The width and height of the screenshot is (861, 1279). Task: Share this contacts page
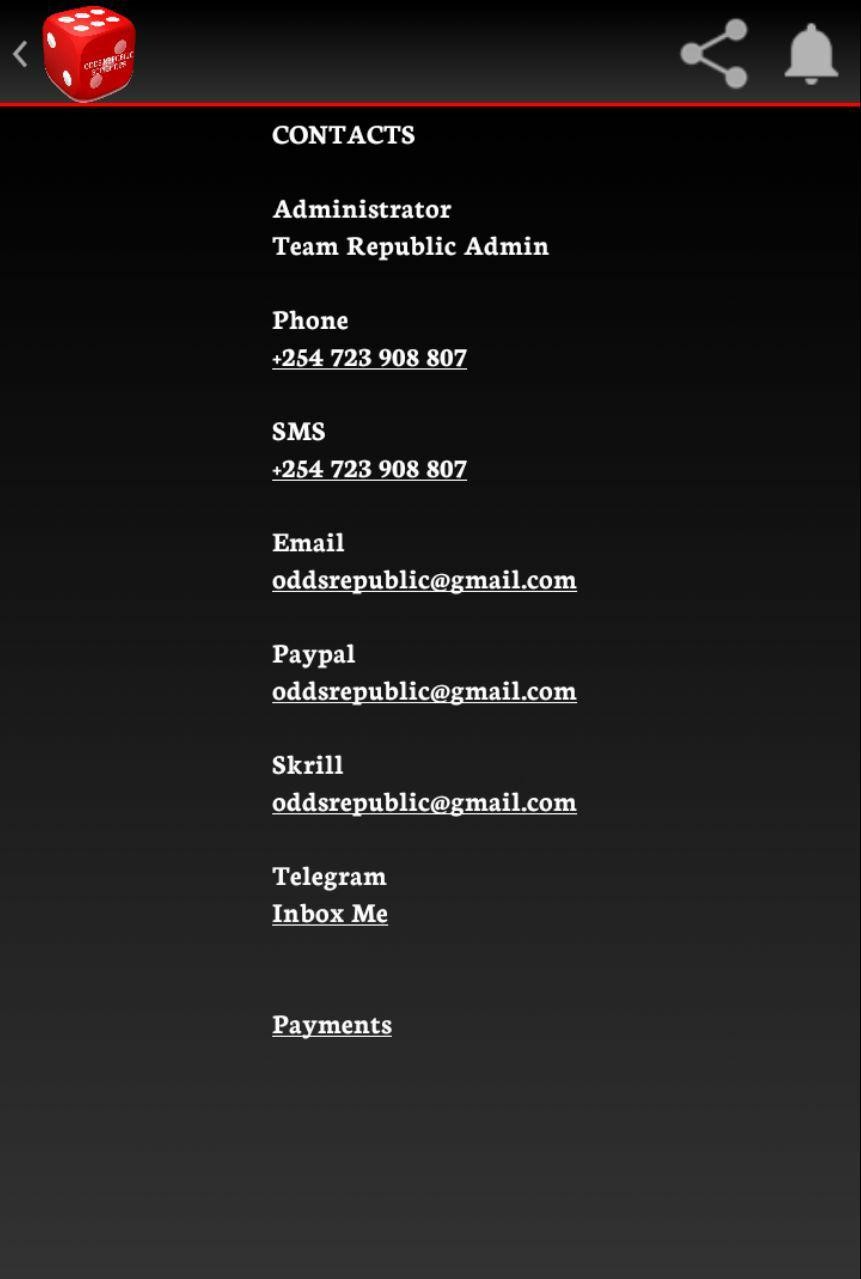[714, 54]
